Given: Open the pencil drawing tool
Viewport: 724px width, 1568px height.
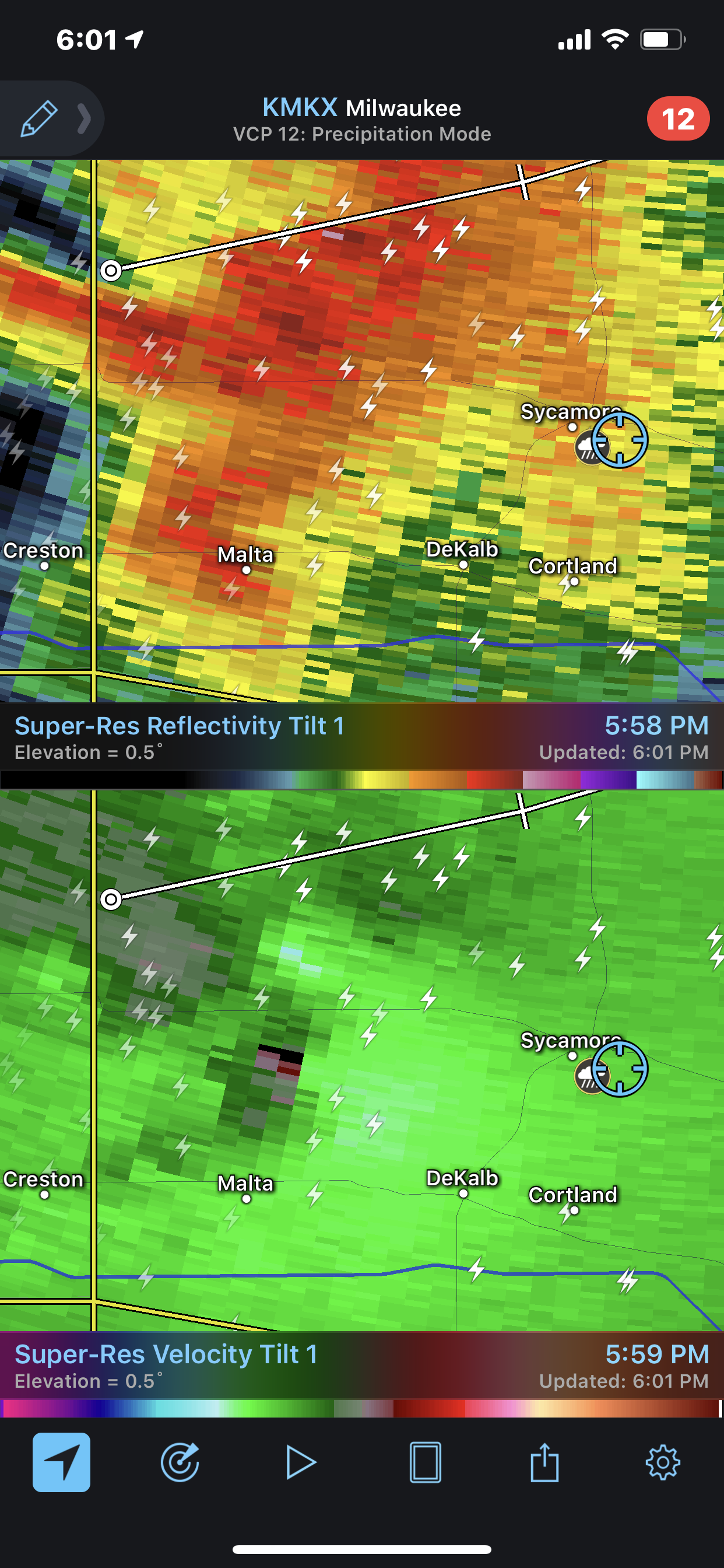Looking at the screenshot, I should 38,118.
